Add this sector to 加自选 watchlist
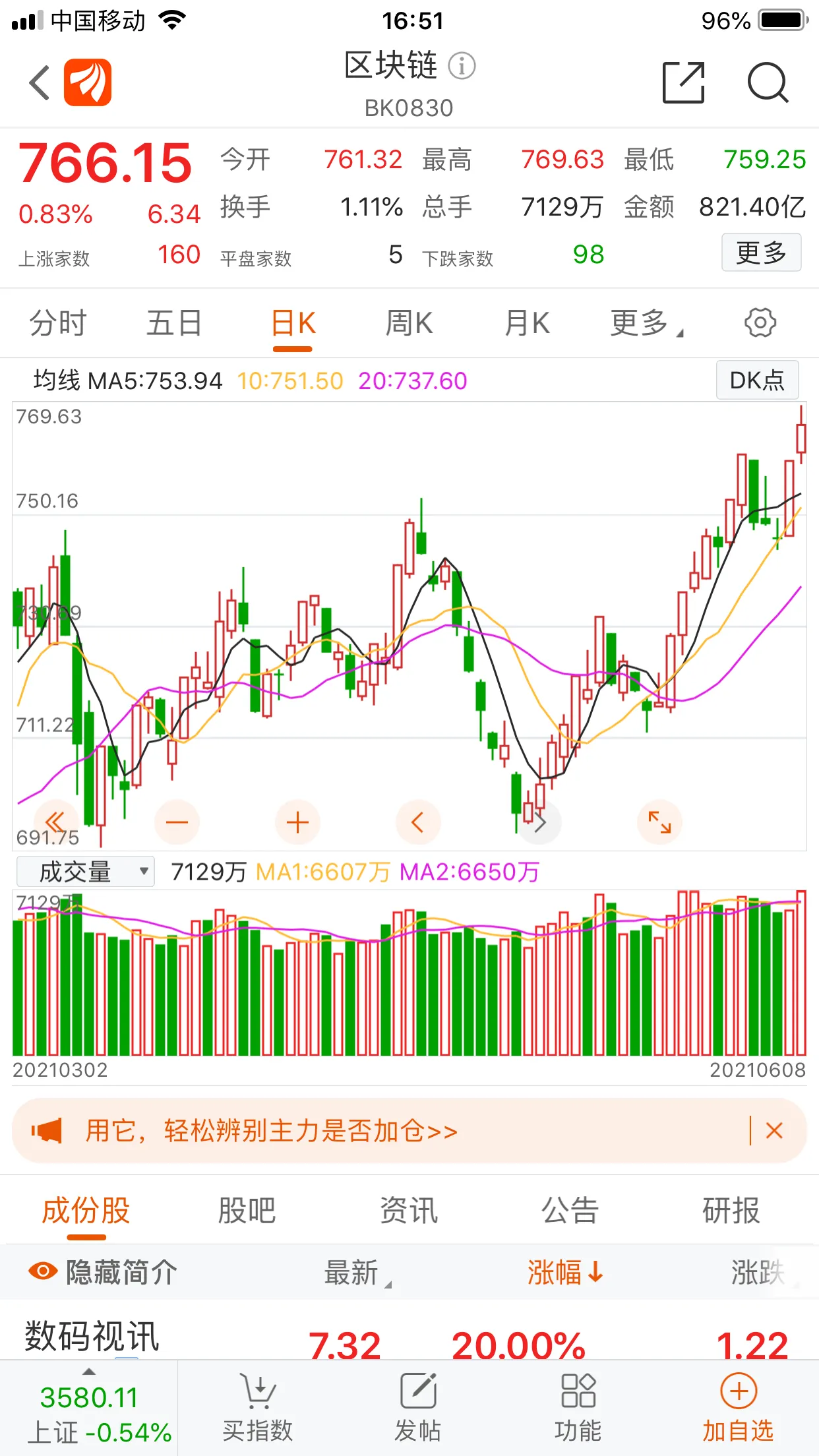 coord(738,1406)
